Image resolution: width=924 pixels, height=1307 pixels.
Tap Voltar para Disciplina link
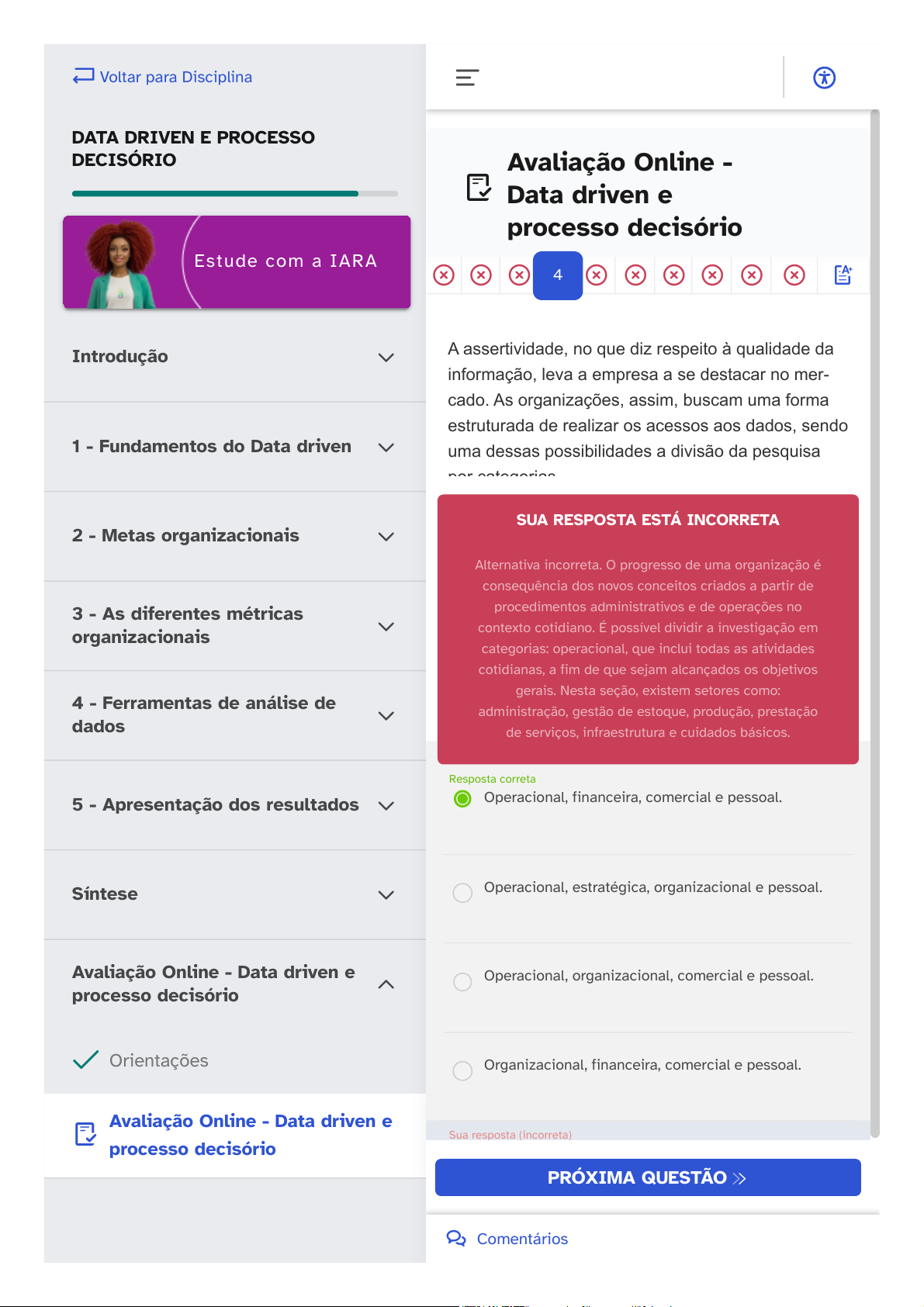tap(162, 77)
